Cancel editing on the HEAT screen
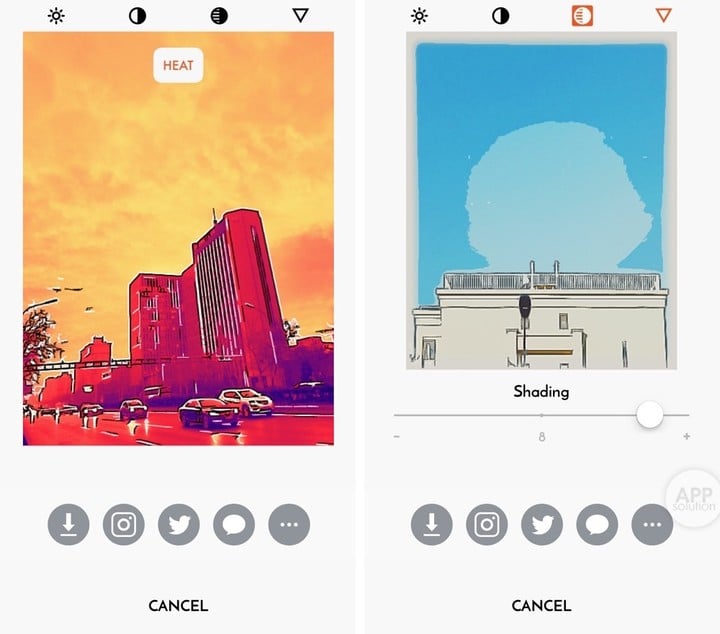The height and width of the screenshot is (634, 720). click(178, 605)
